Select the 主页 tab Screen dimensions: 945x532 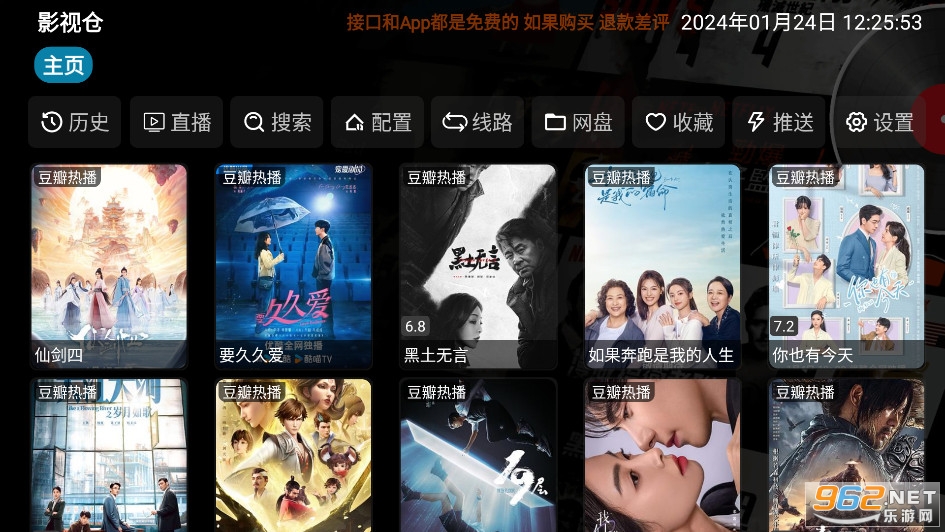tap(64, 66)
